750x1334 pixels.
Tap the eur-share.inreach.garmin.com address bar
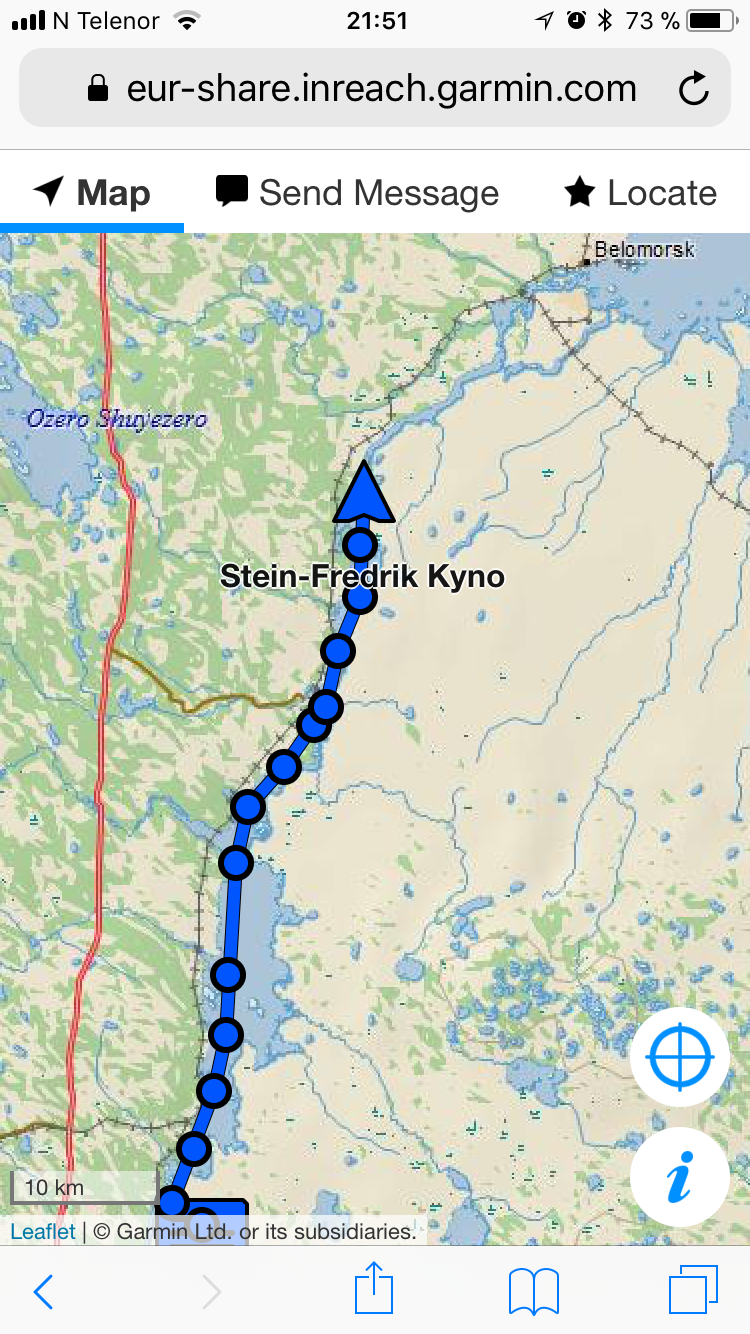point(380,89)
